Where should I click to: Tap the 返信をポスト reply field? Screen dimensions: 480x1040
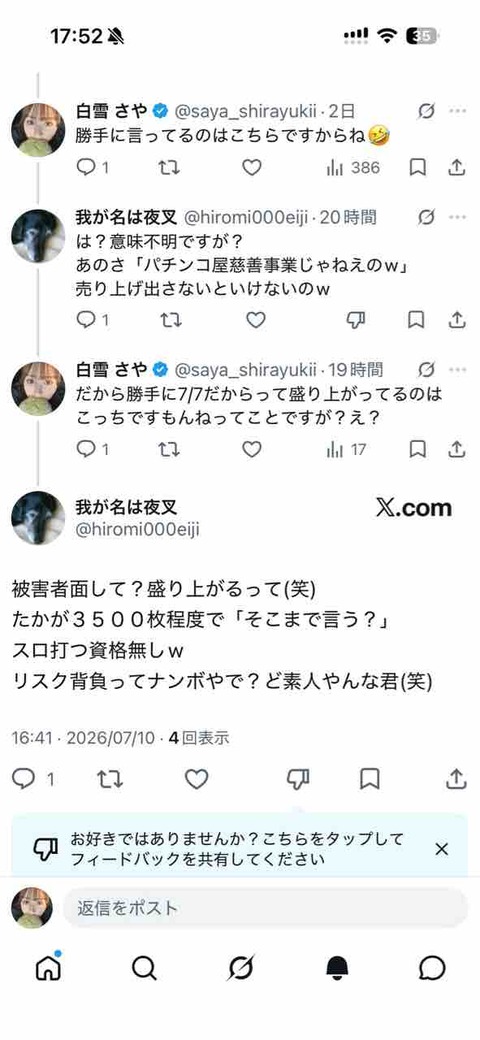click(x=265, y=907)
